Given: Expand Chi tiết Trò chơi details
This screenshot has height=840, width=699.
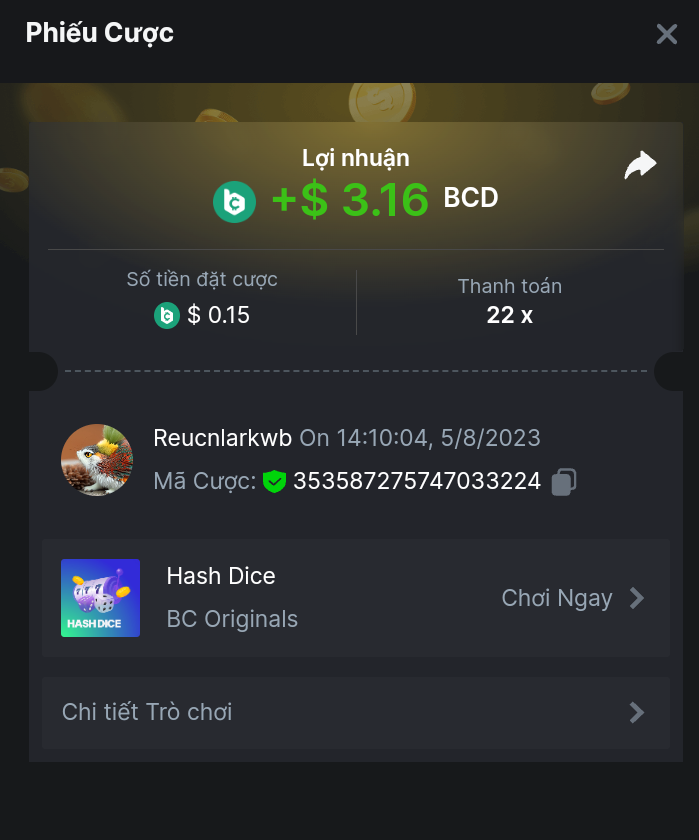Looking at the screenshot, I should click(355, 712).
